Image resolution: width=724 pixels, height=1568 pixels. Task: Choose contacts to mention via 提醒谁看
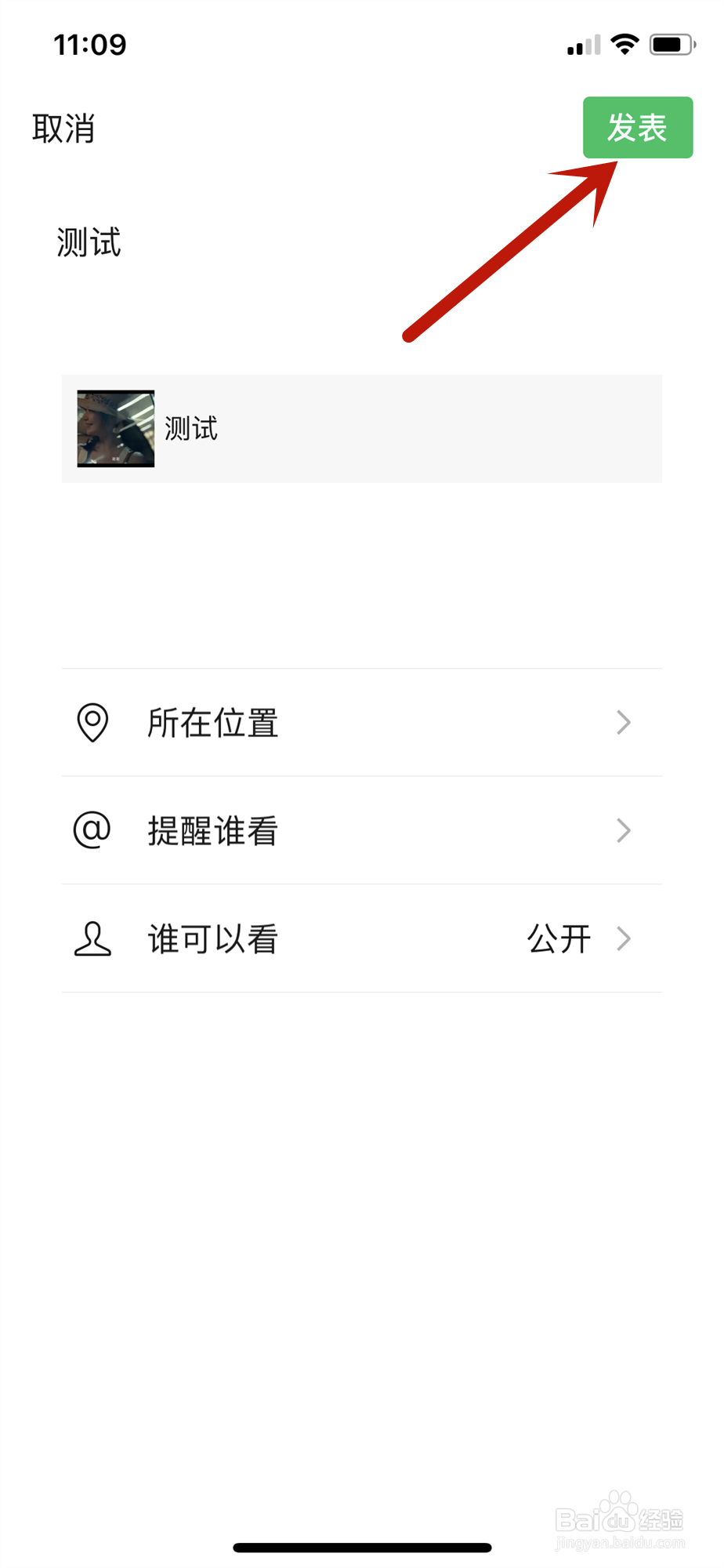pos(361,831)
